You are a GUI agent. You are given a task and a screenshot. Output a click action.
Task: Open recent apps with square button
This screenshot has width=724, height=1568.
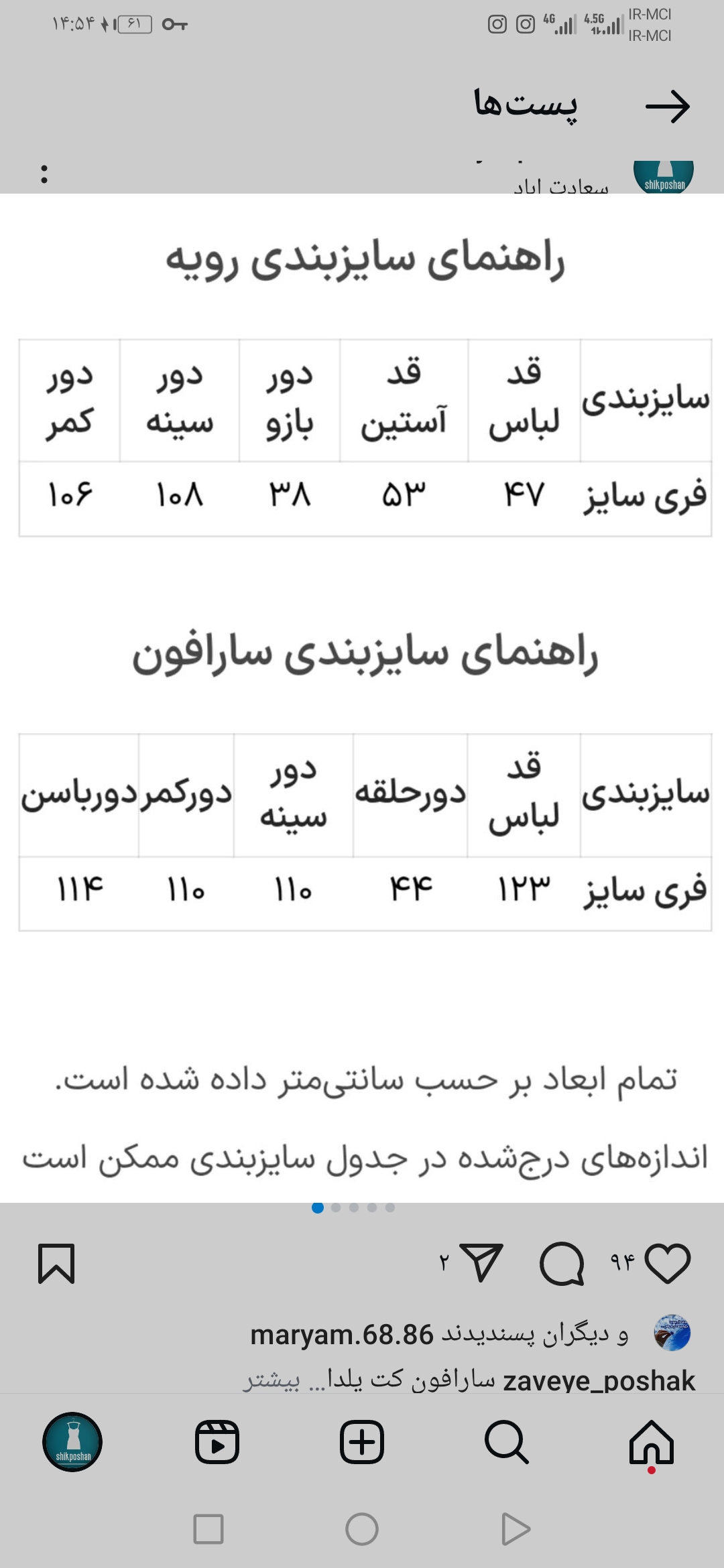pyautogui.click(x=208, y=1529)
